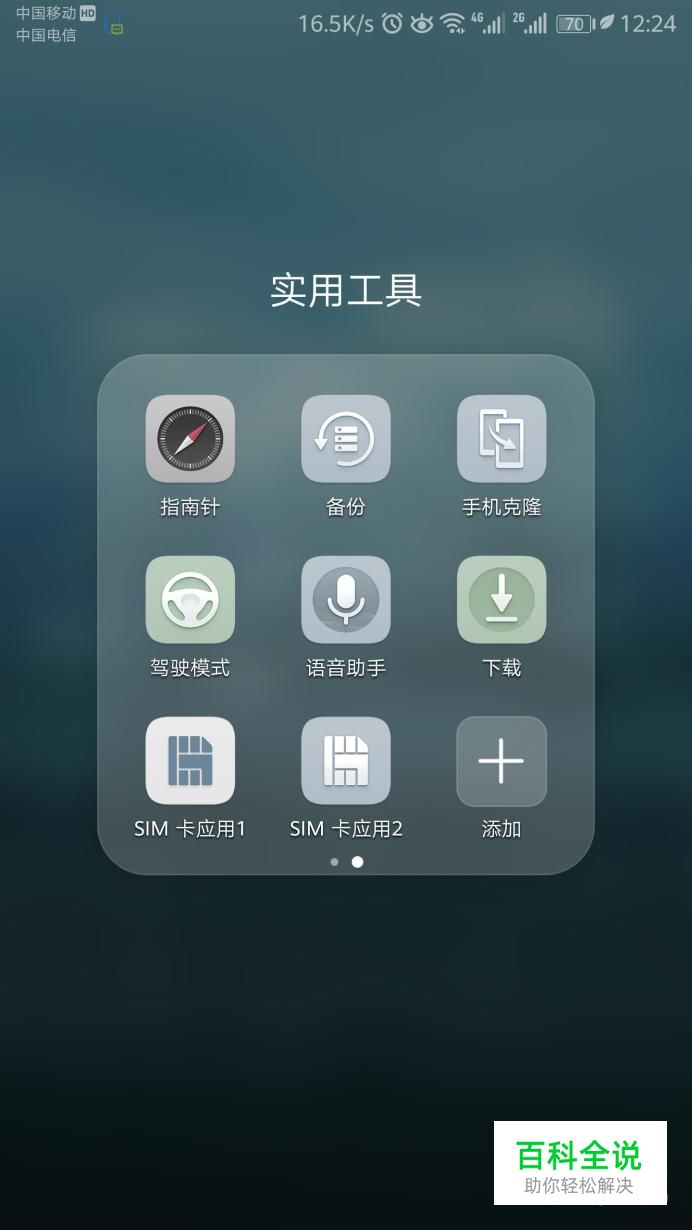Open SIM 卡应用1
Screen dimensions: 692x1230
(190, 761)
